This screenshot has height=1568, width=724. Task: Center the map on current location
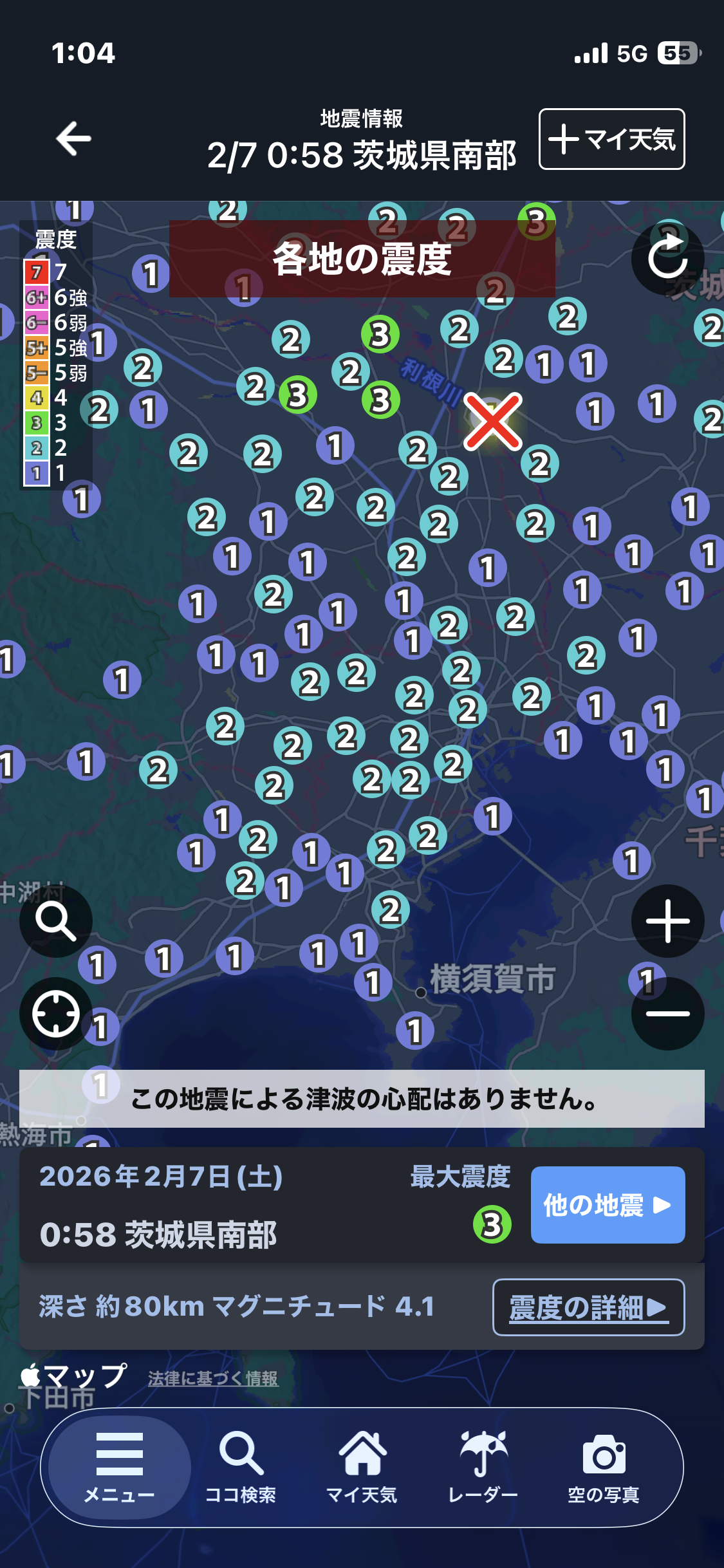pos(56,1014)
